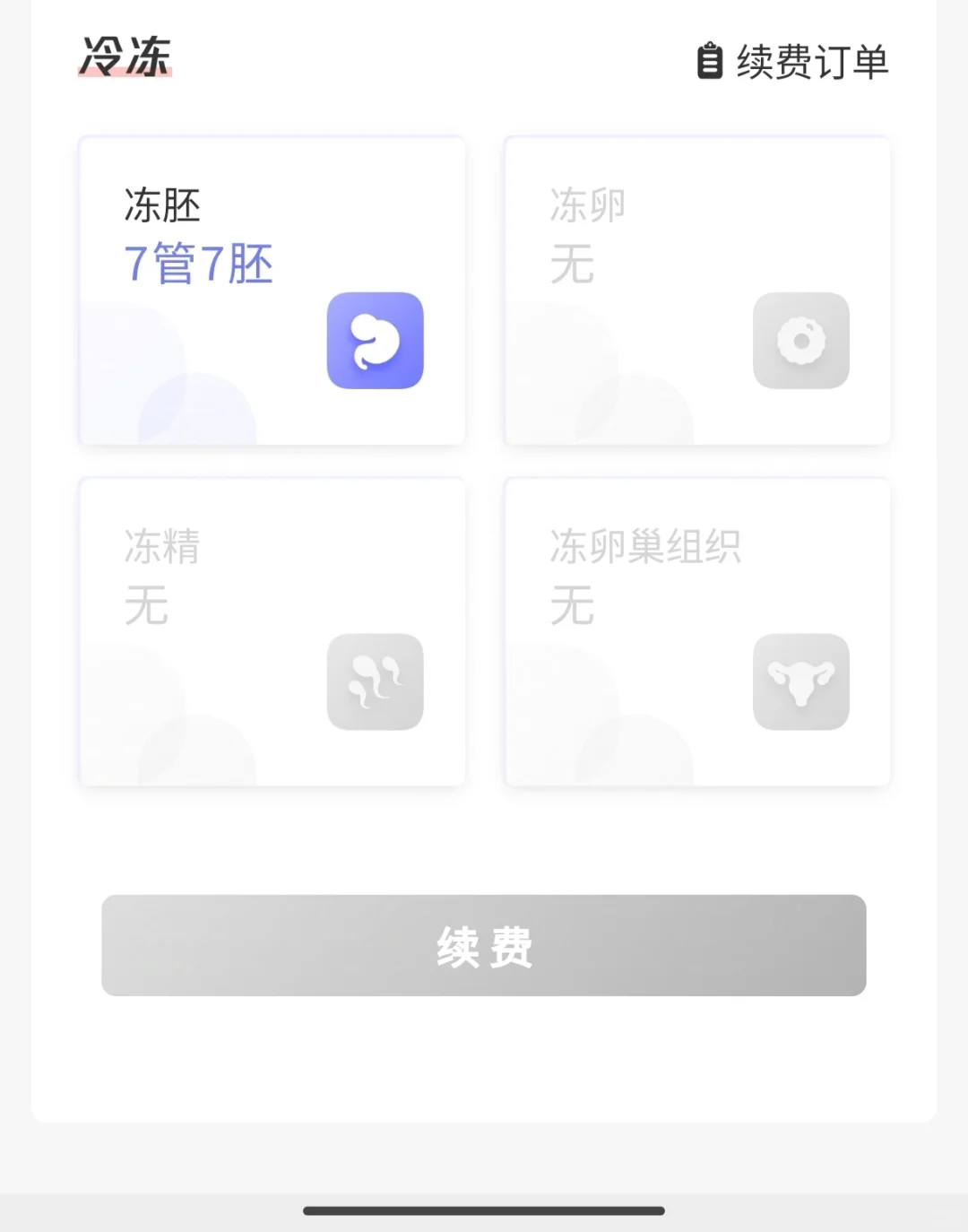Select the 冻胚 7管7胚 card
968x1232 pixels.
pos(272,291)
